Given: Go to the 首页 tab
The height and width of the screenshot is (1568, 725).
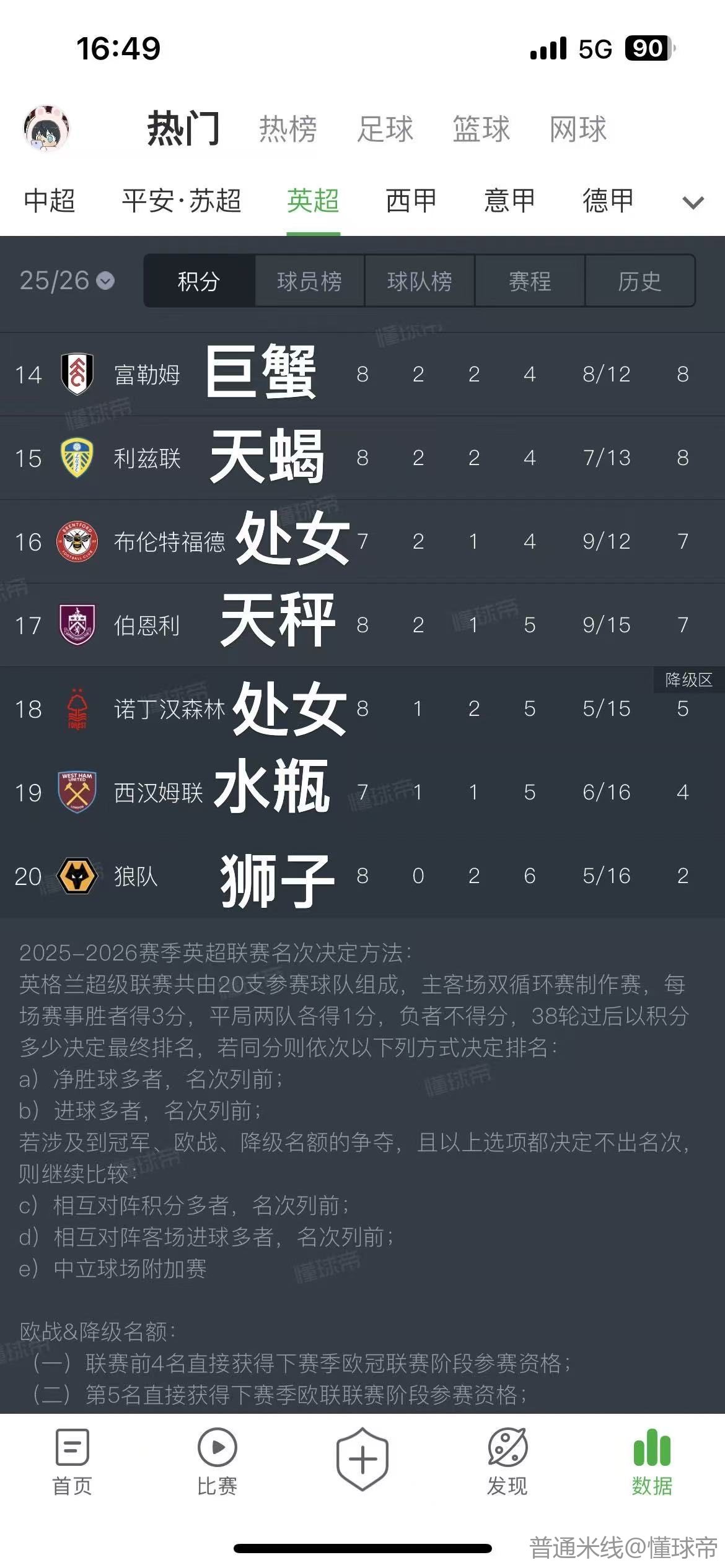Looking at the screenshot, I should 72,1460.
